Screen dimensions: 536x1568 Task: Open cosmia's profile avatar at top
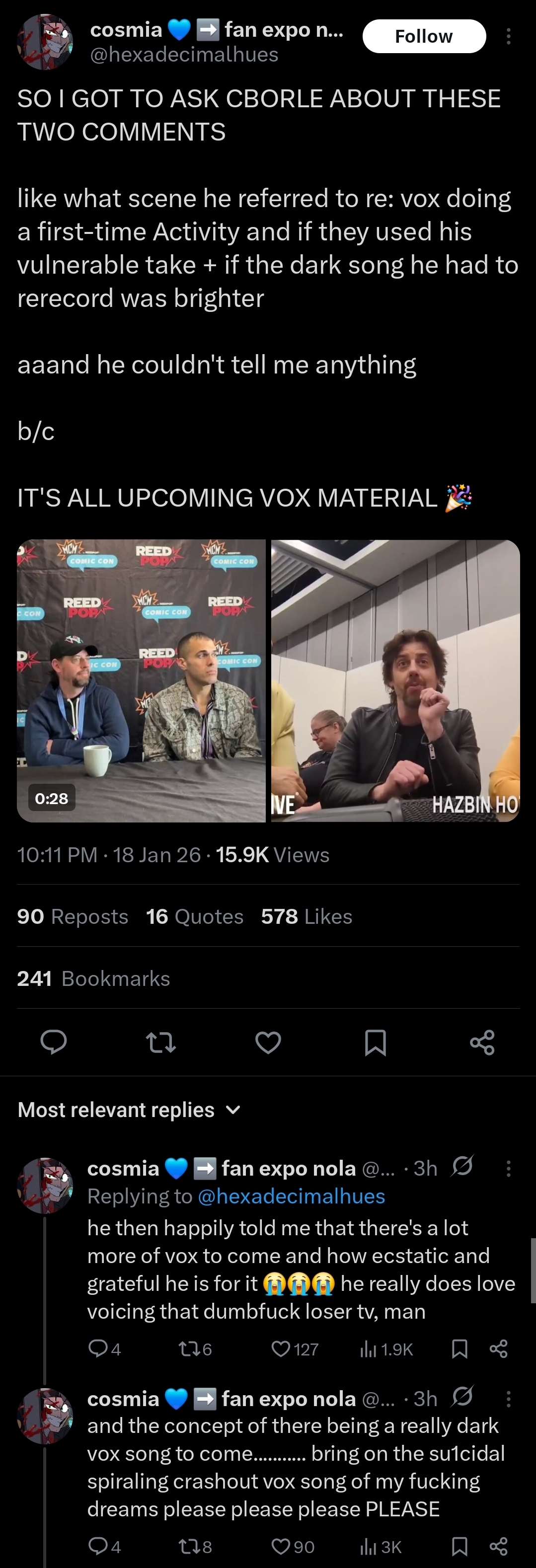[x=45, y=41]
